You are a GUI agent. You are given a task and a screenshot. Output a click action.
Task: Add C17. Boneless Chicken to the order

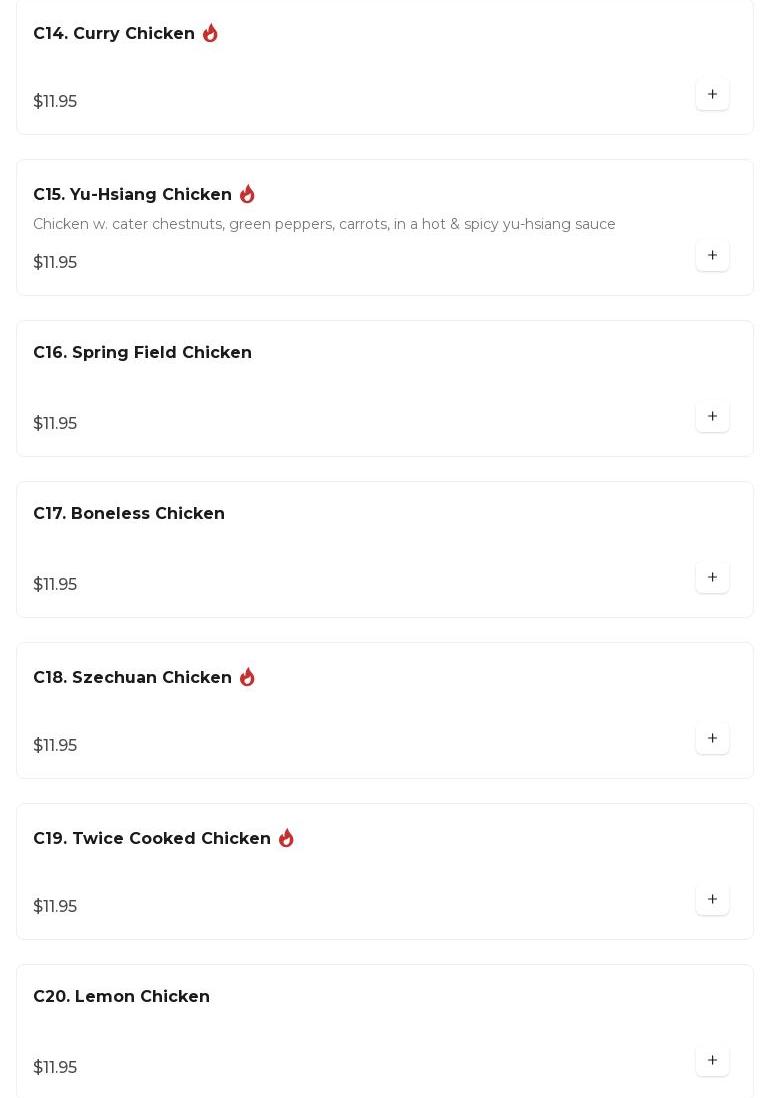click(x=712, y=578)
